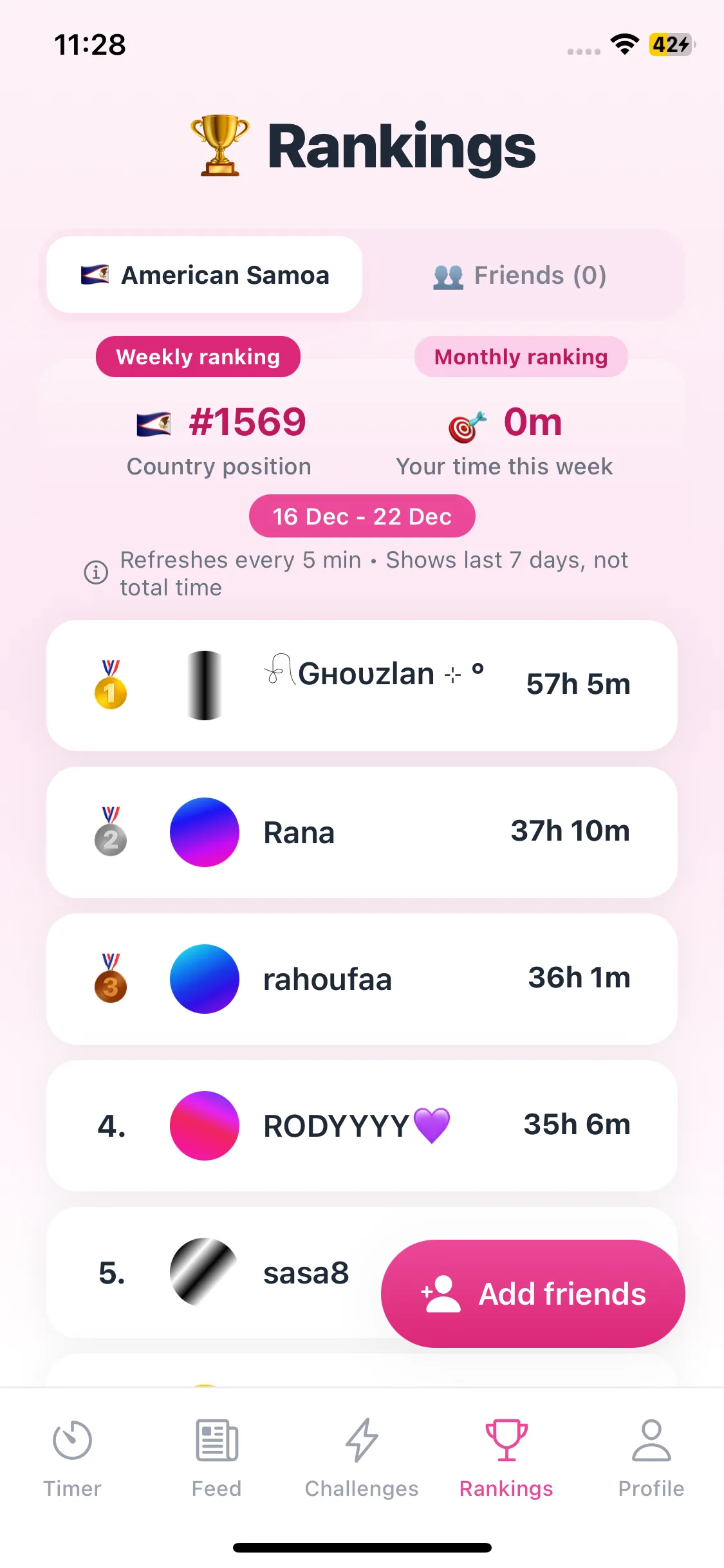Open rahoufaa's third-place row
Image resolution: width=724 pixels, height=1568 pixels.
point(361,978)
